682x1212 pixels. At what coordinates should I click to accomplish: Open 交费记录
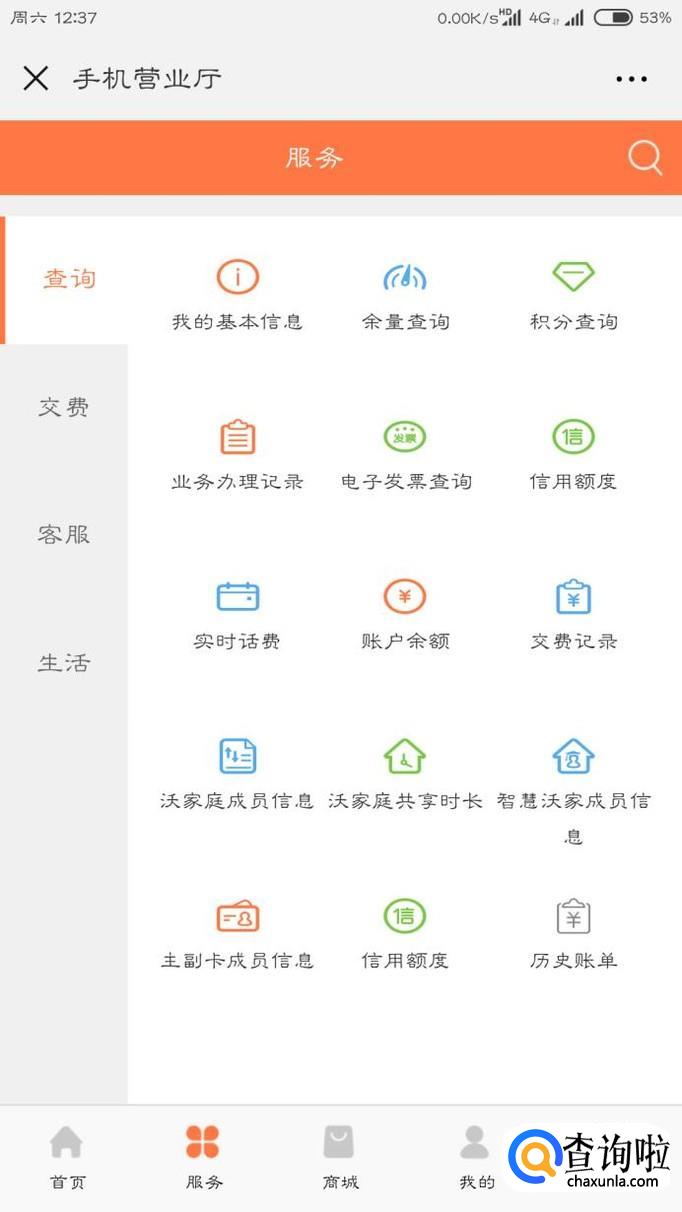coord(573,614)
